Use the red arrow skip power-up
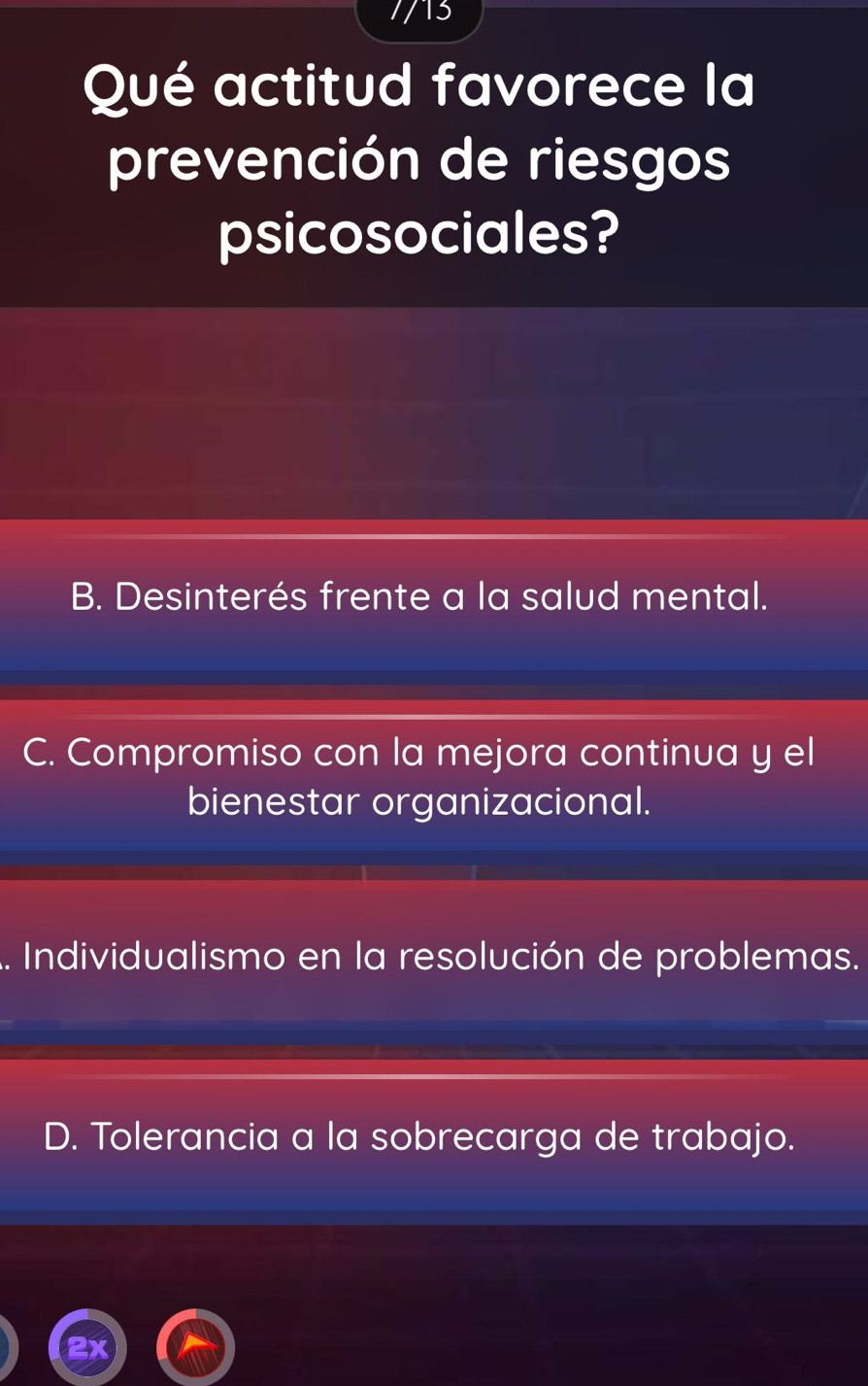This screenshot has width=868, height=1386. (193, 1347)
